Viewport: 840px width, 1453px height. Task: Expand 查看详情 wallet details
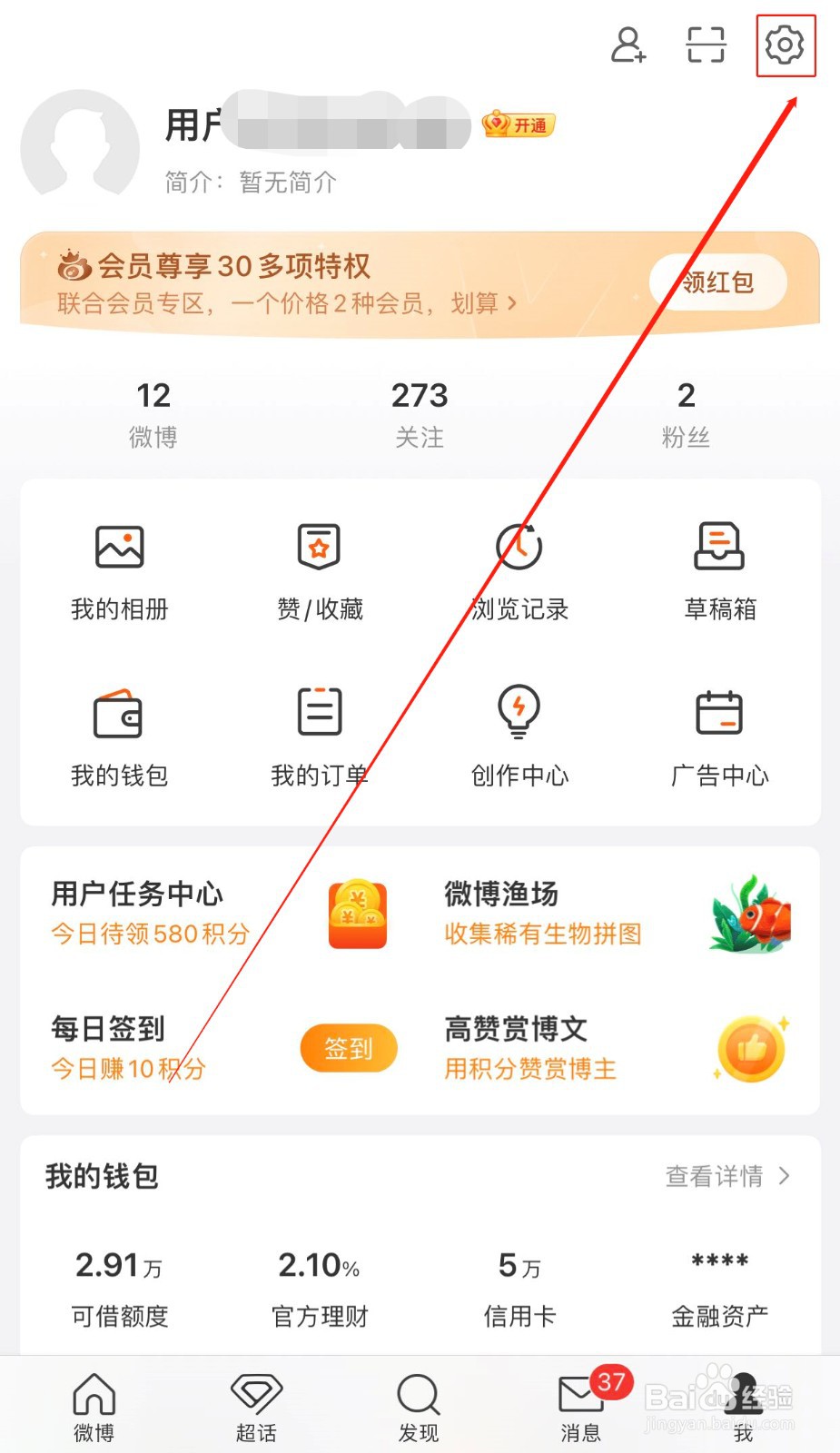(x=726, y=1176)
